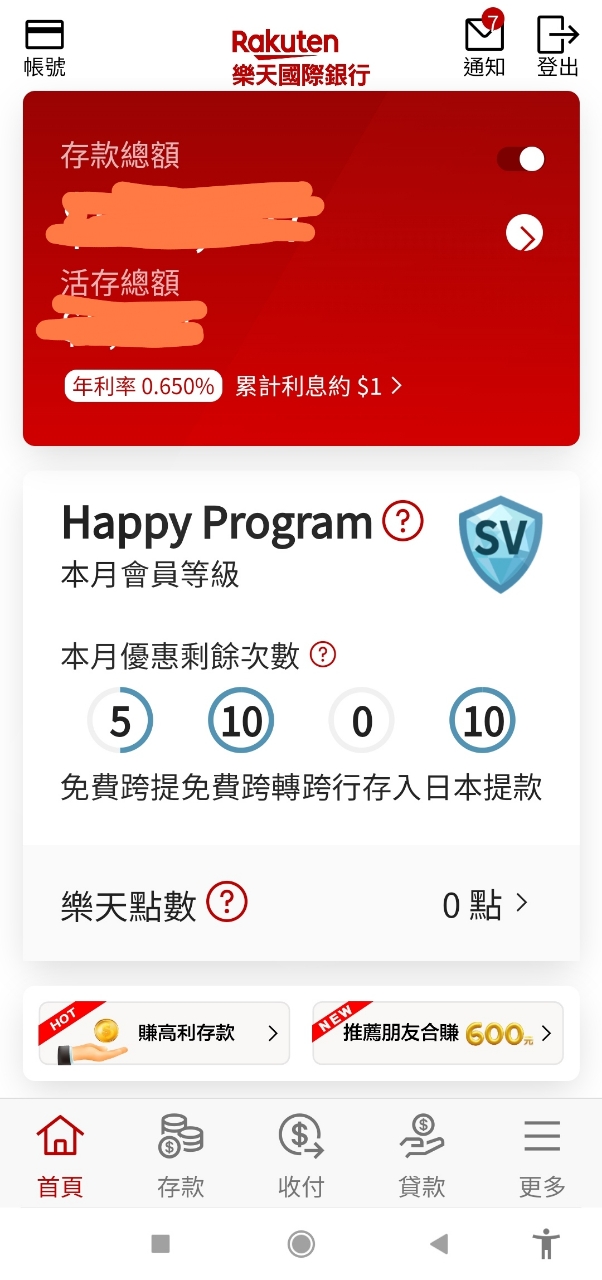Open the 推薦朋友合賺 600 banner

pyautogui.click(x=438, y=1033)
